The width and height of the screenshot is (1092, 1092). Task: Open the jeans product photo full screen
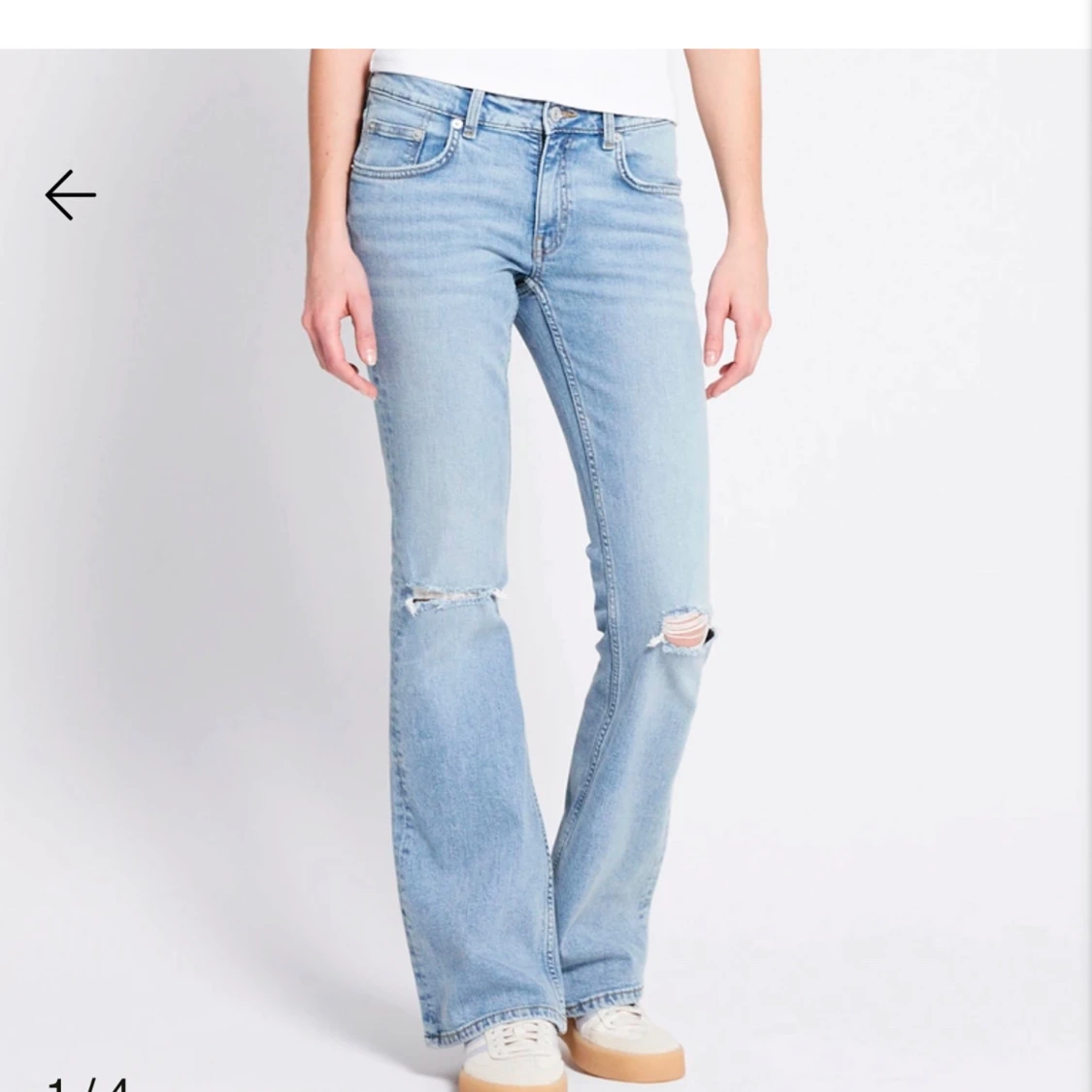[544, 563]
